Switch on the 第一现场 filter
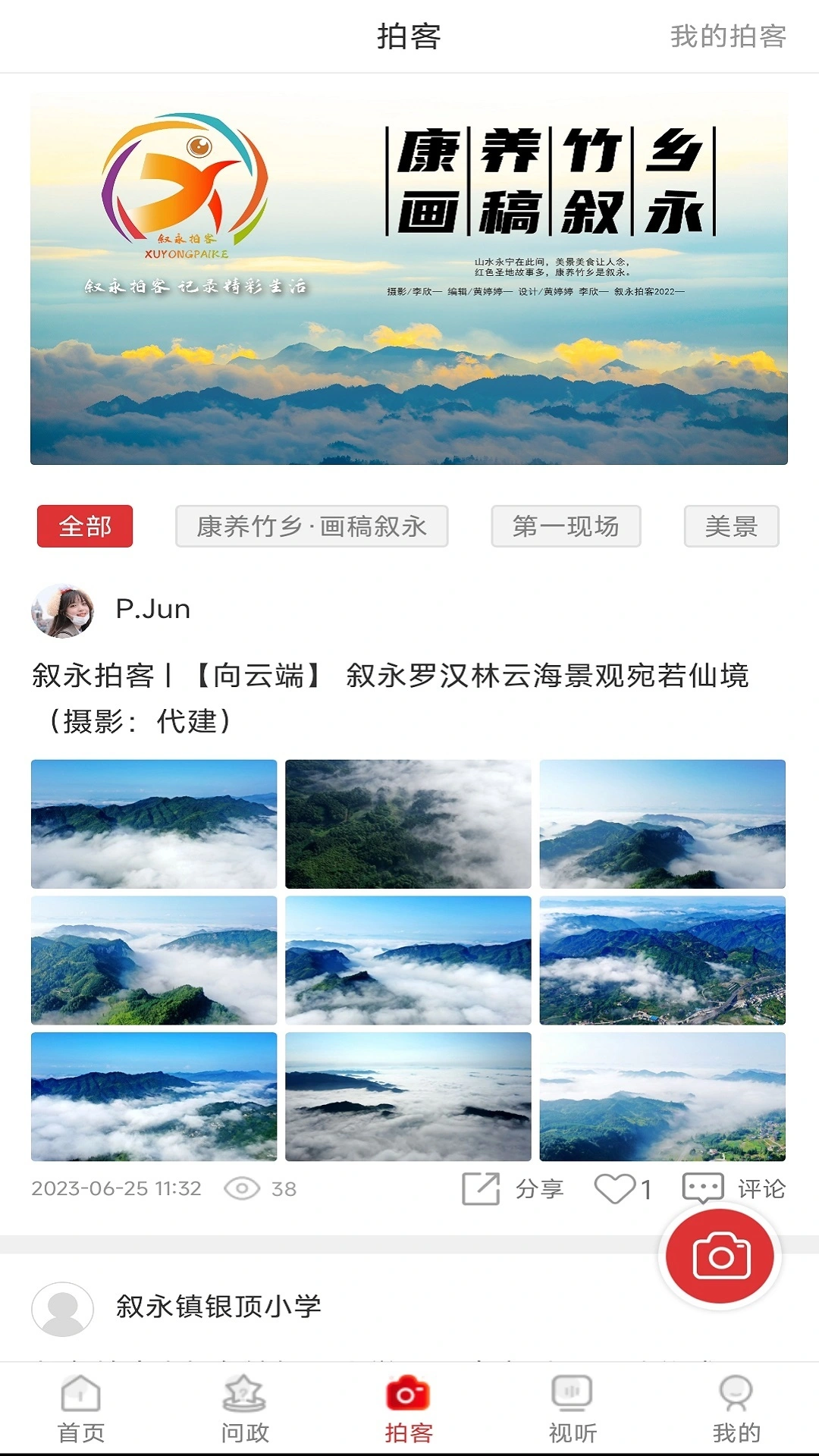Viewport: 819px width, 1456px height. [x=566, y=526]
